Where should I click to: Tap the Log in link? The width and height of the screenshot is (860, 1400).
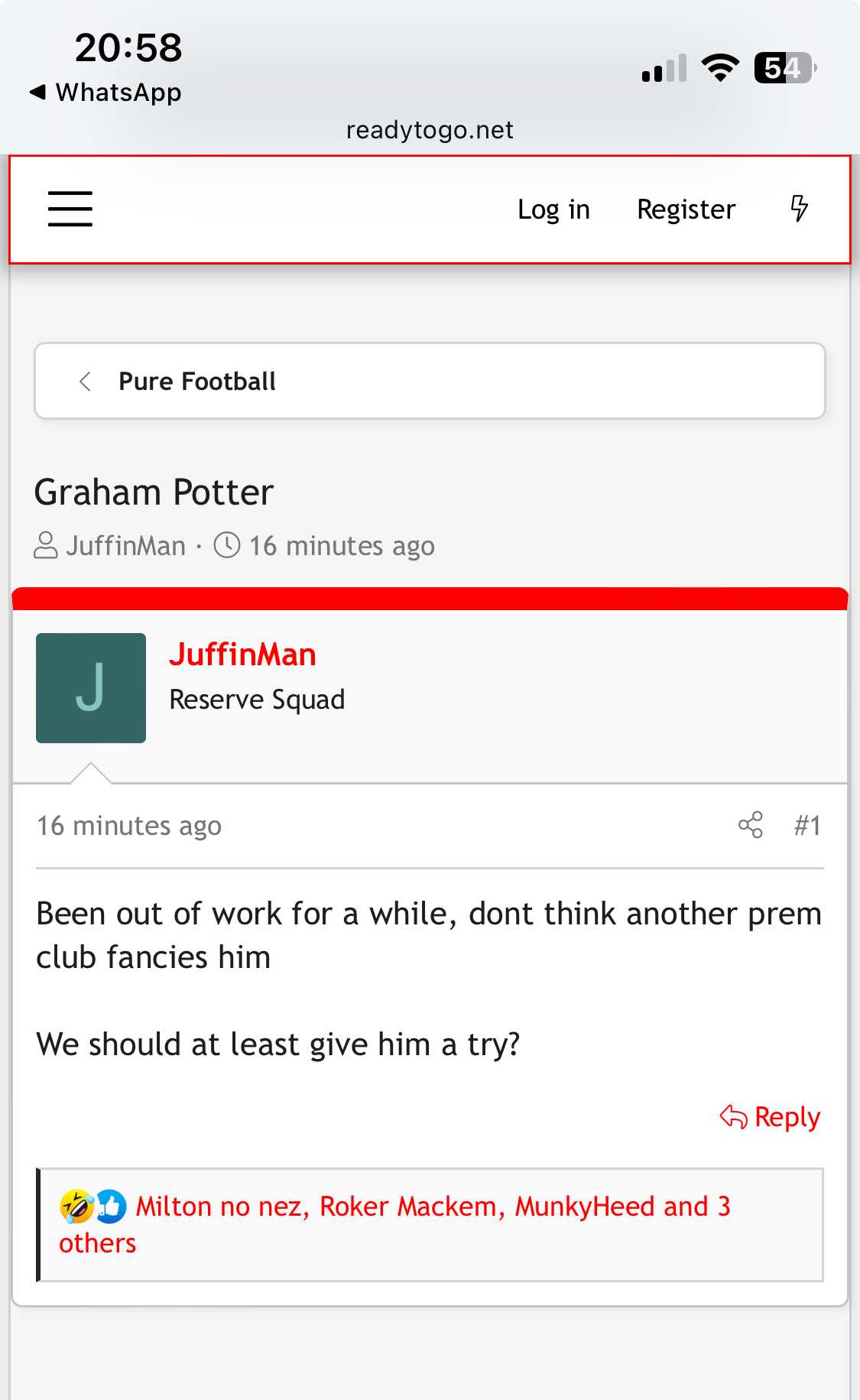[x=553, y=210]
